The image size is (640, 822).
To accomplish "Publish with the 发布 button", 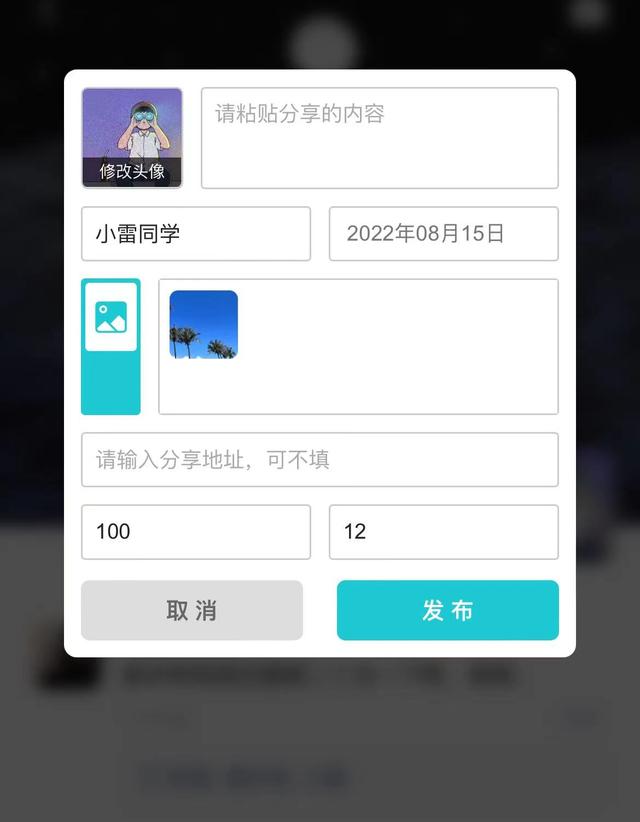I will 447,610.
